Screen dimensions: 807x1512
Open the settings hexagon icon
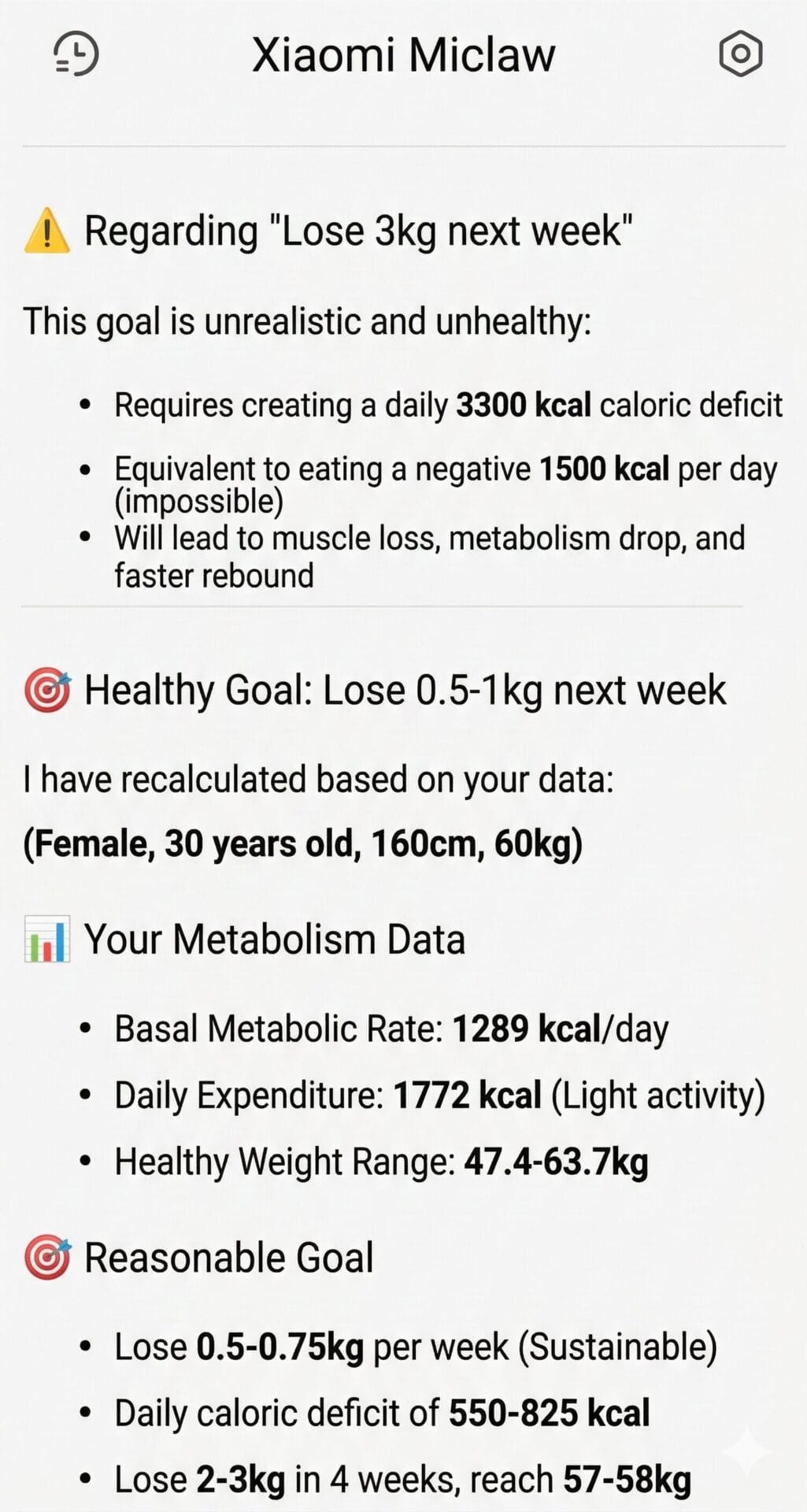click(x=740, y=54)
